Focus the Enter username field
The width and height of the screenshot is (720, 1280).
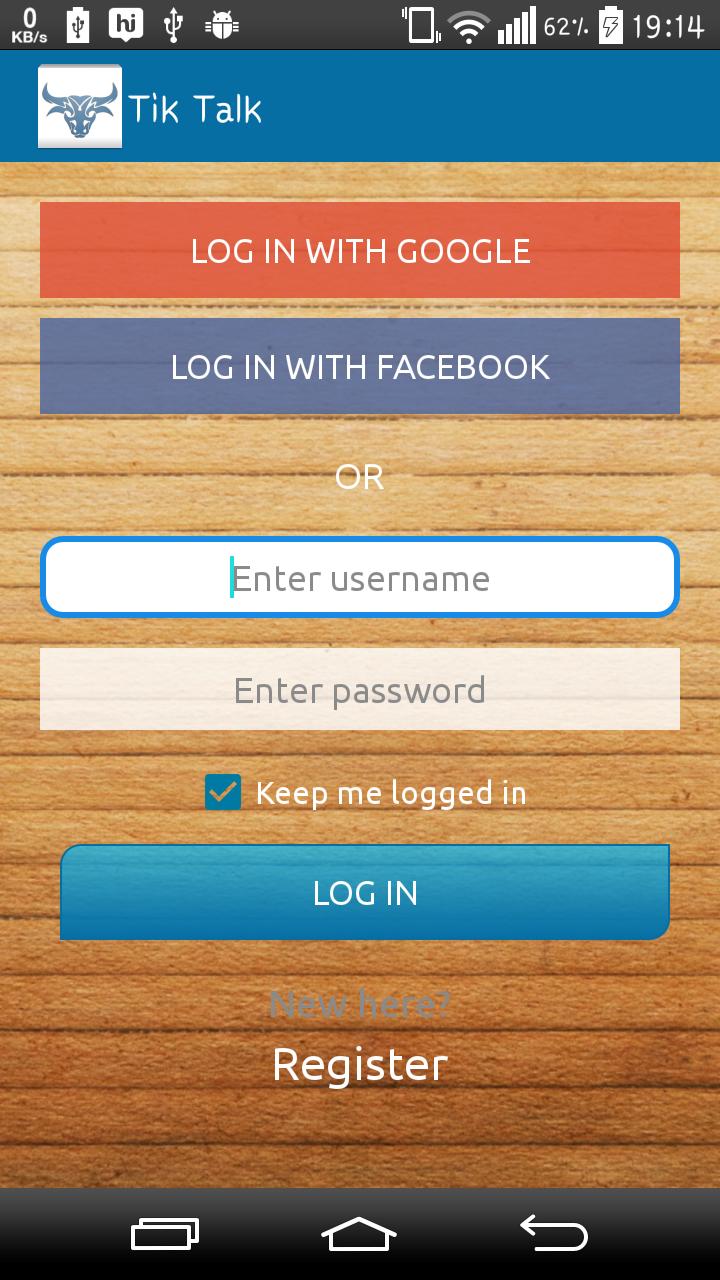tap(360, 577)
